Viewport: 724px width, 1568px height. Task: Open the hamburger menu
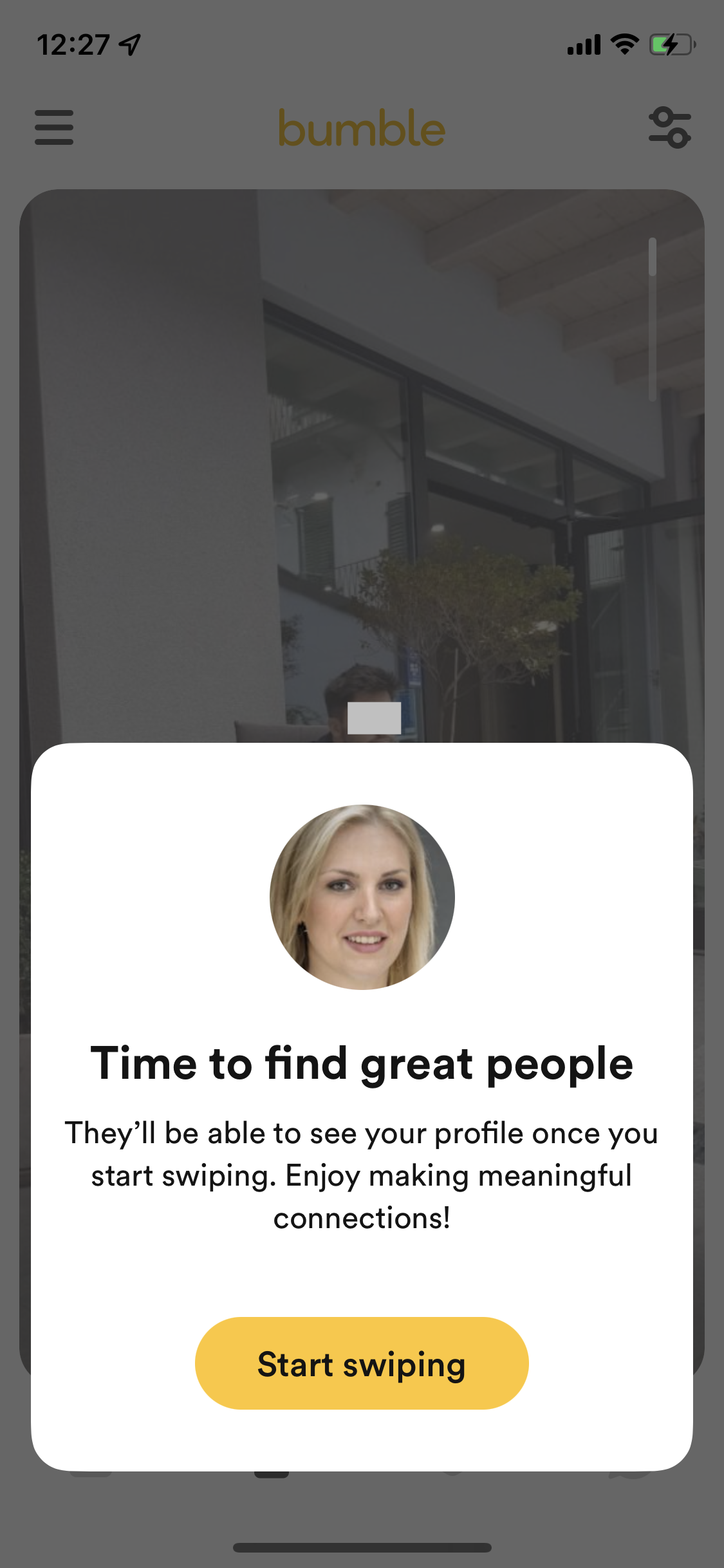pos(54,127)
